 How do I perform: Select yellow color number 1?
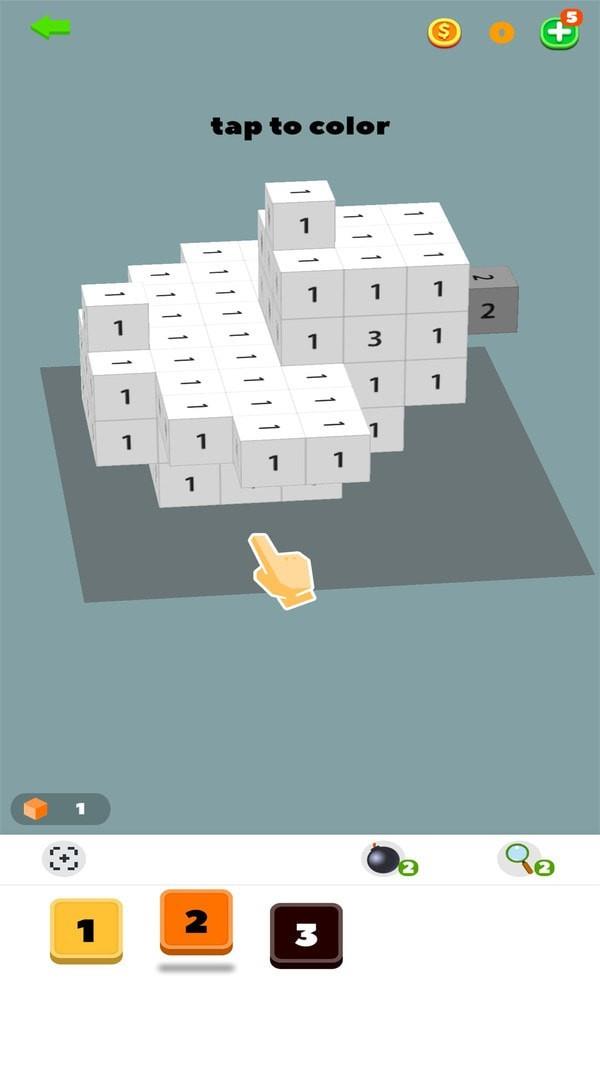[86, 930]
